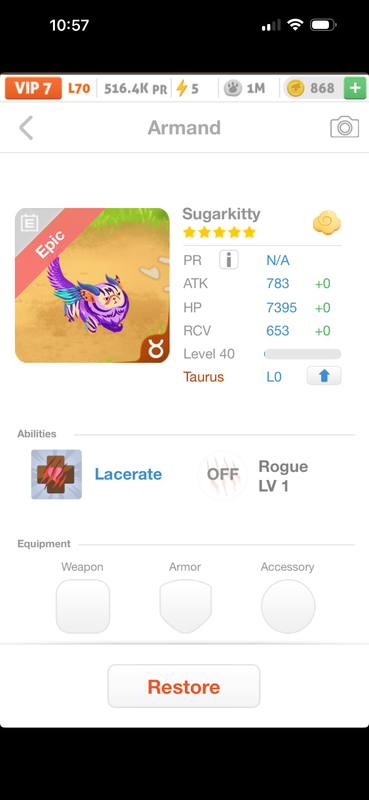
Task: Open the Sugarkitty Epic pet portrait
Action: tap(92, 285)
